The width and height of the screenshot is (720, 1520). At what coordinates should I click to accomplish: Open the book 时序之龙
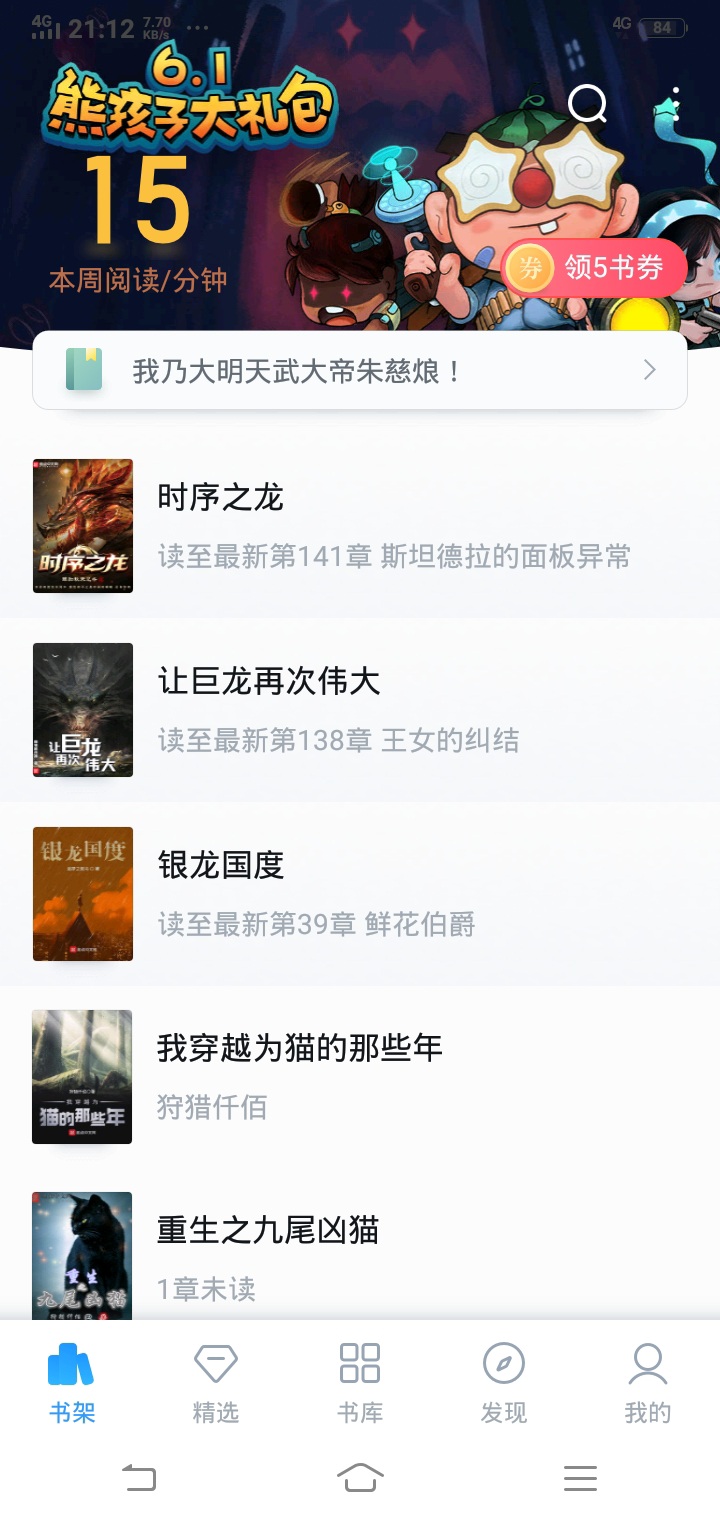pyautogui.click(x=360, y=526)
